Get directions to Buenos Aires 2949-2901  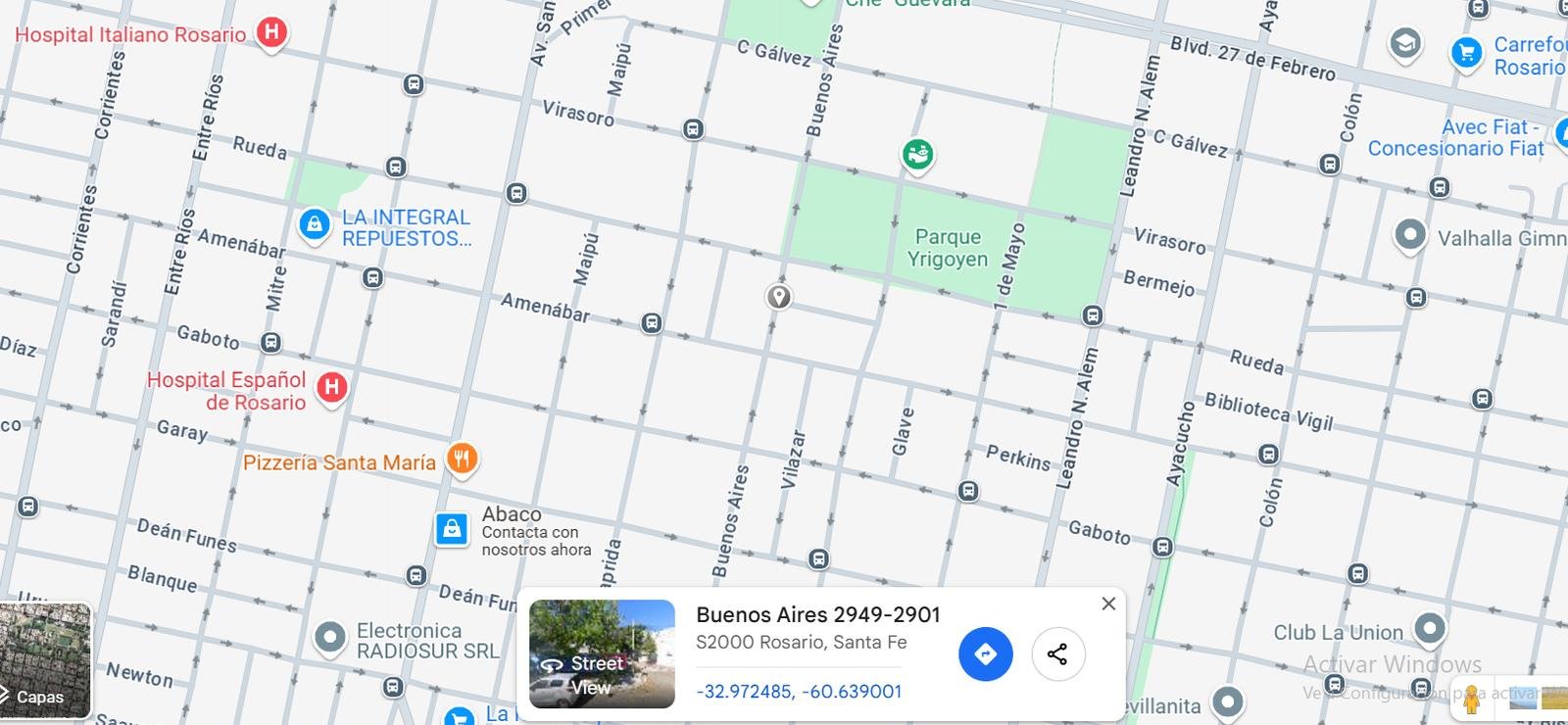tap(985, 653)
